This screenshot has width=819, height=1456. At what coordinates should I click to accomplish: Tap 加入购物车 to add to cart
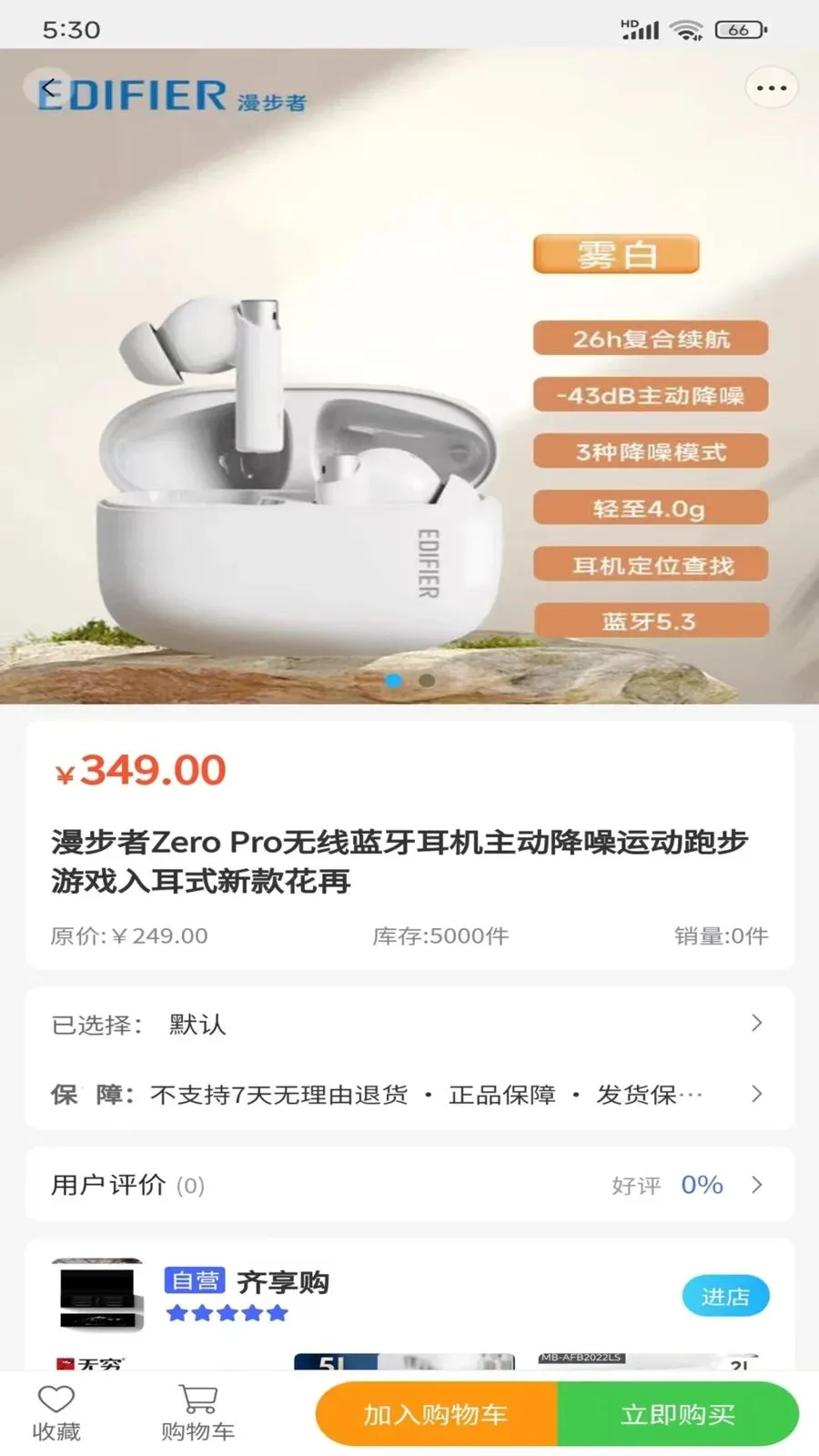(x=436, y=1414)
